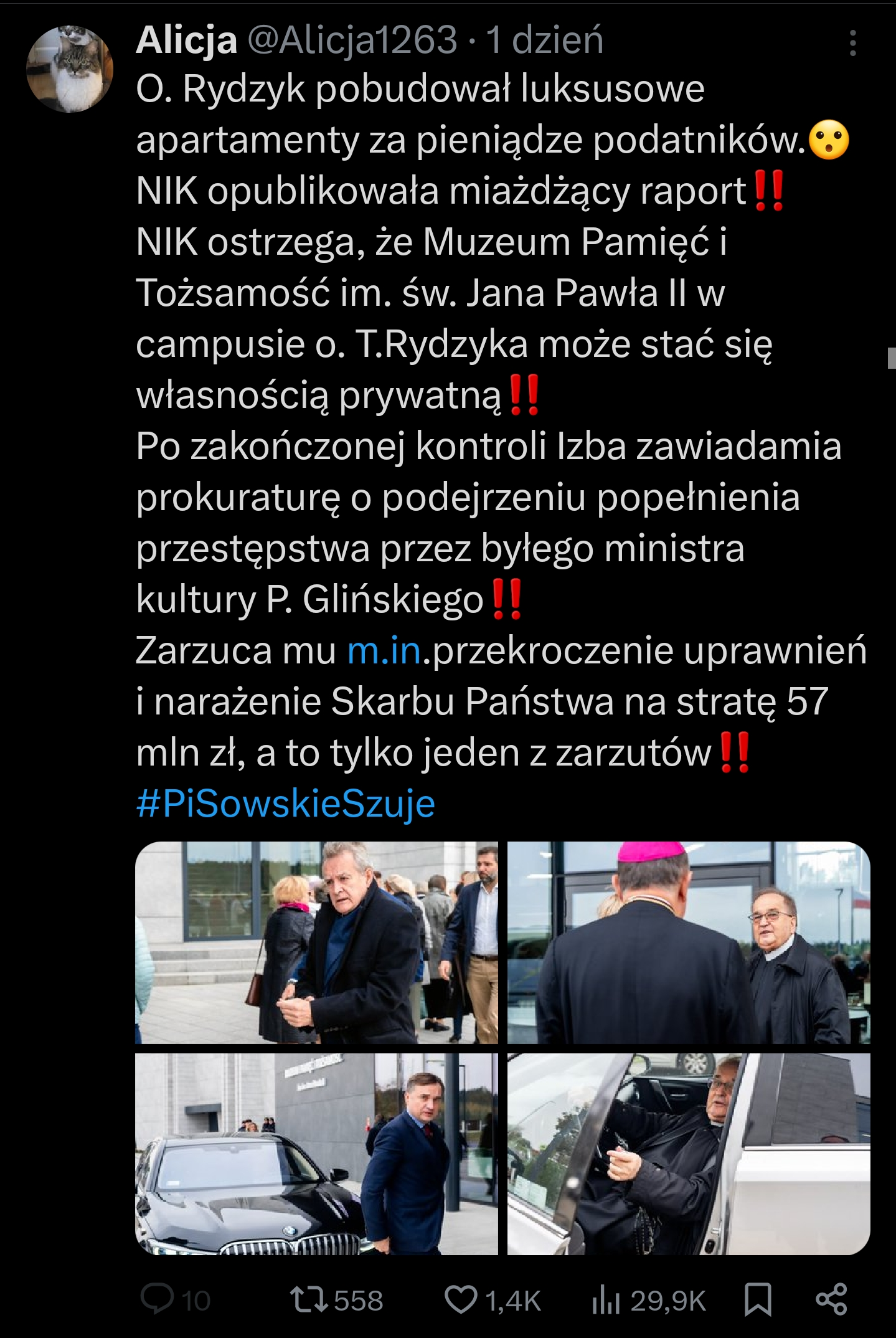Open the photo with the bishop in pink cap
896x1338 pixels.
[688, 942]
